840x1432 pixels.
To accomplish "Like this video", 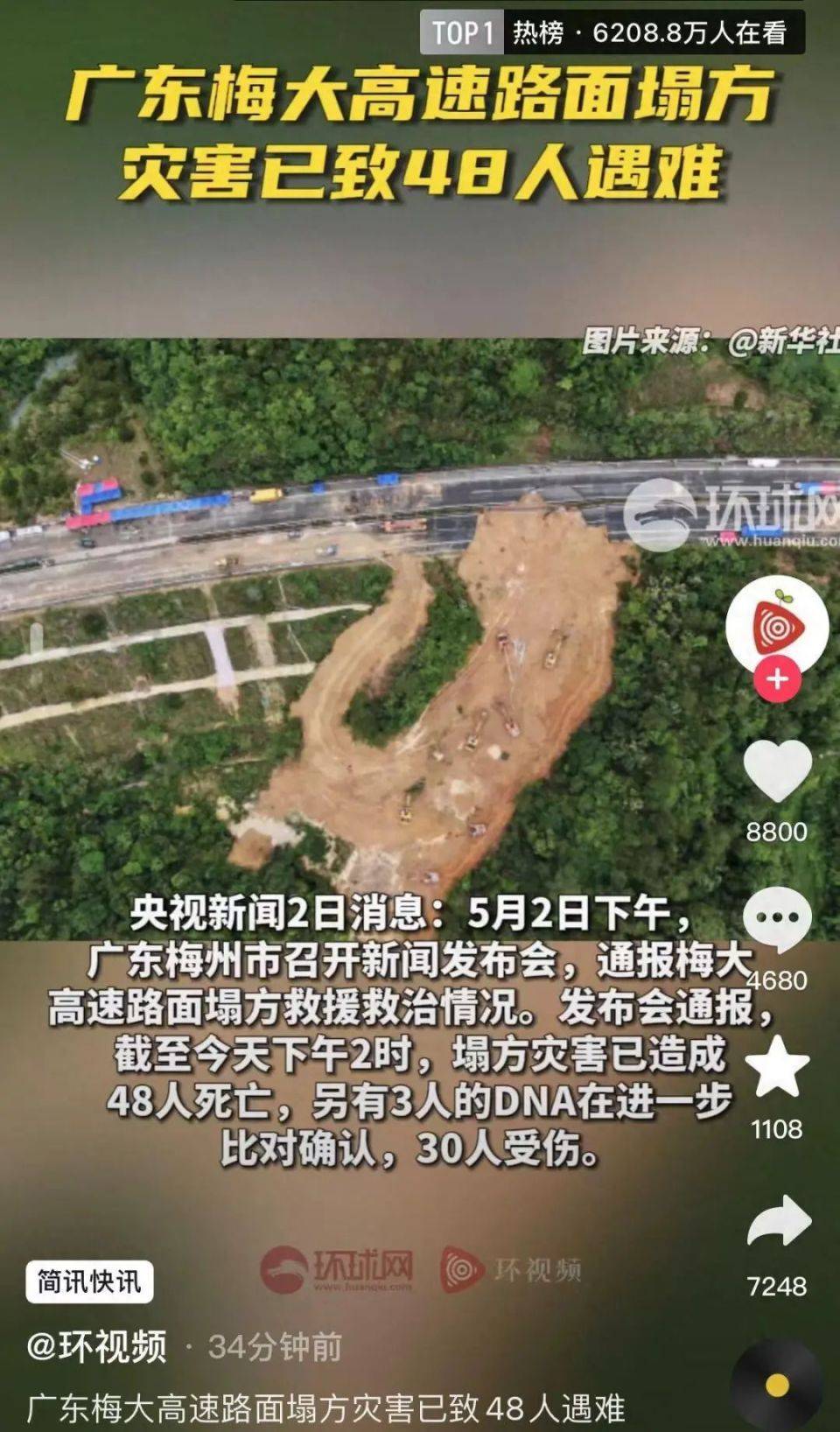I will pos(777,771).
